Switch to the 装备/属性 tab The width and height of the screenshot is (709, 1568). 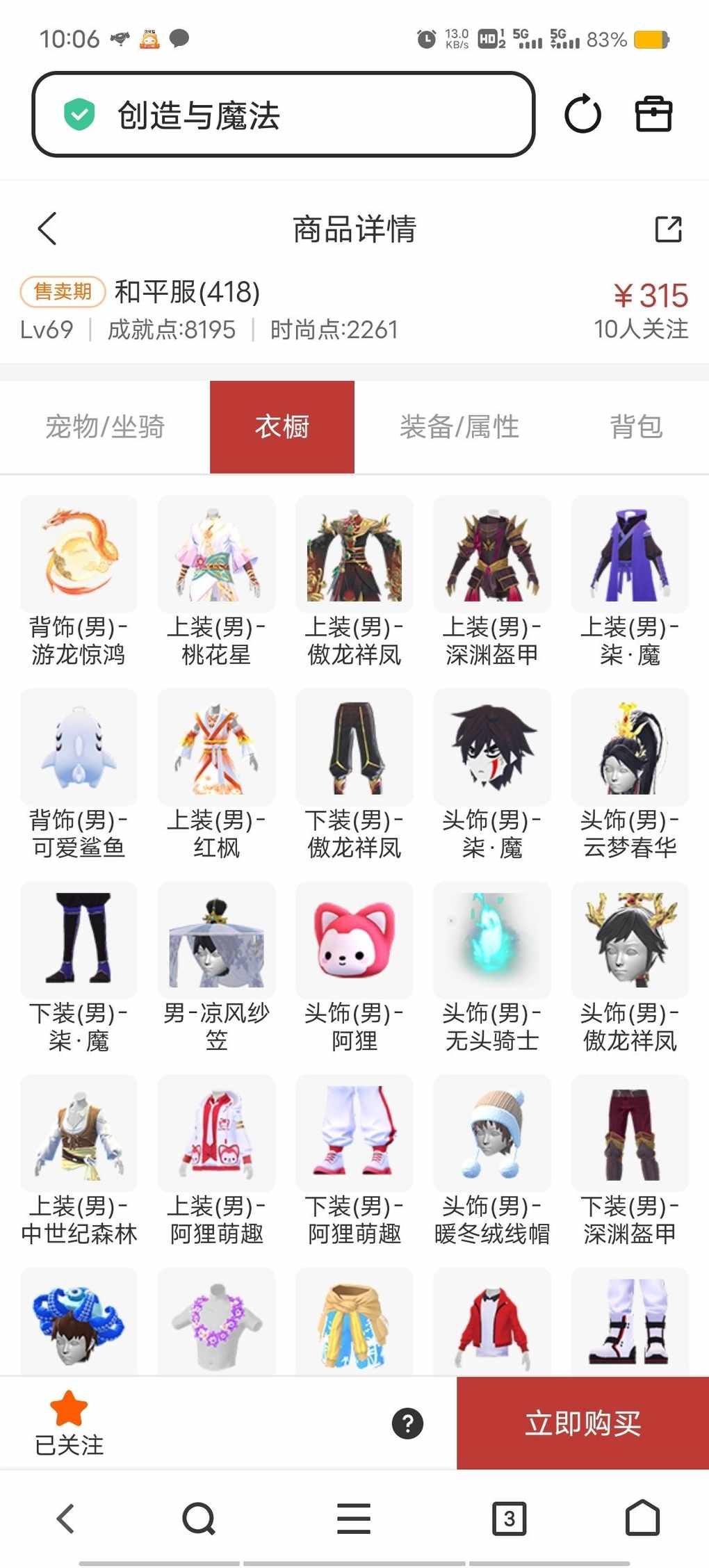(459, 427)
